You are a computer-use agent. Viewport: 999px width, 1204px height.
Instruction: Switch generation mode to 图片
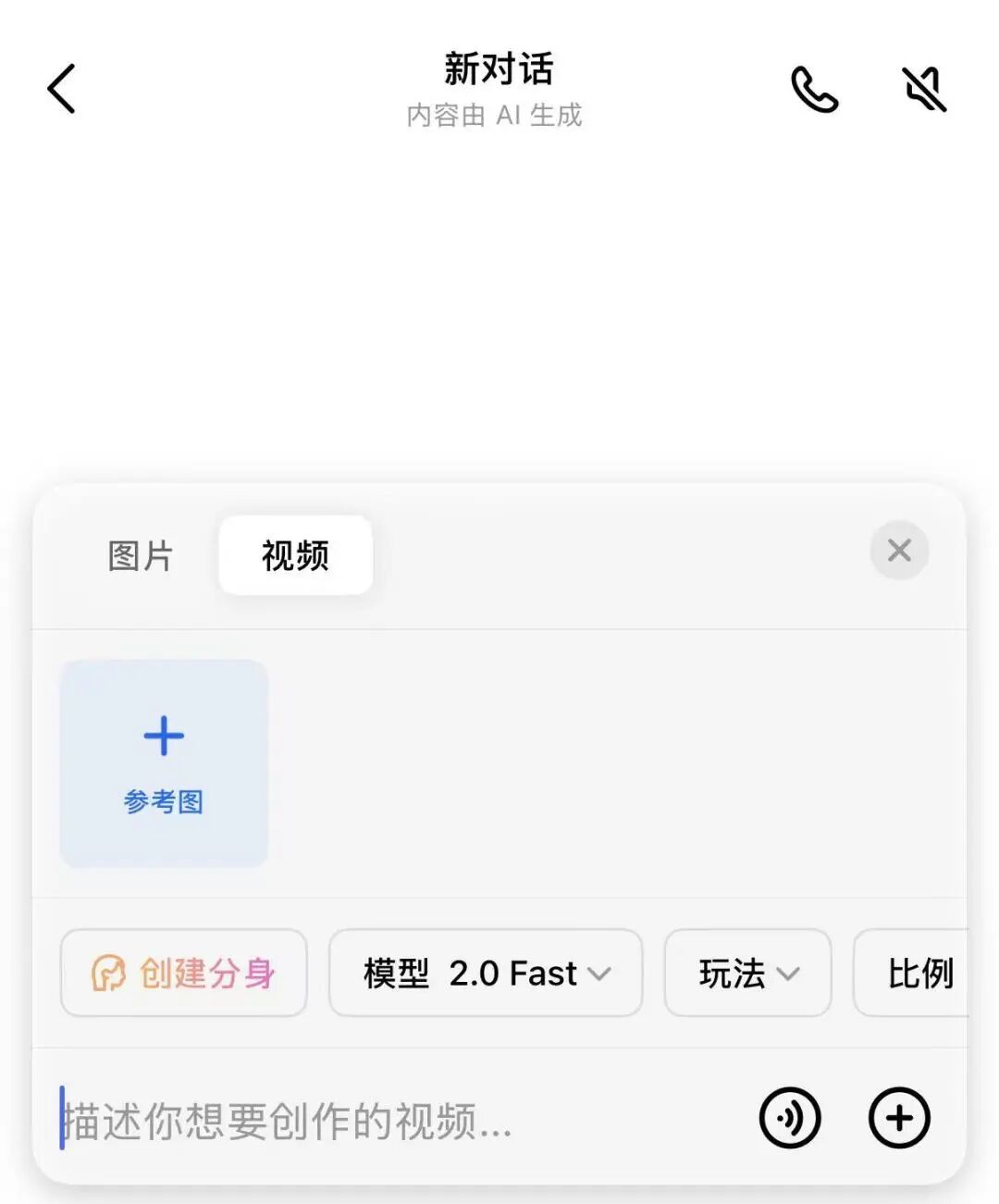[141, 555]
